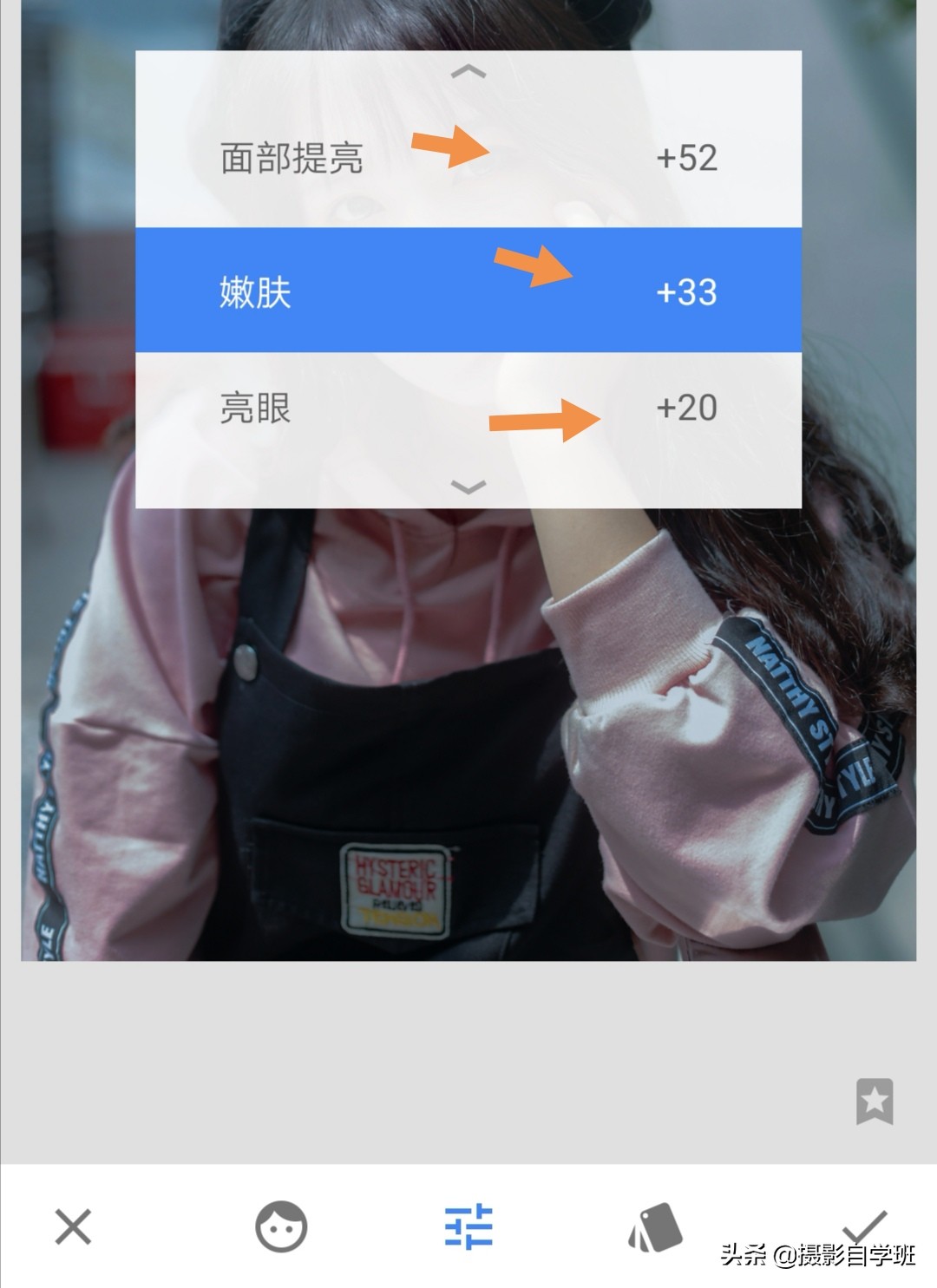
Task: Click the +52 value label
Action: 686,156
